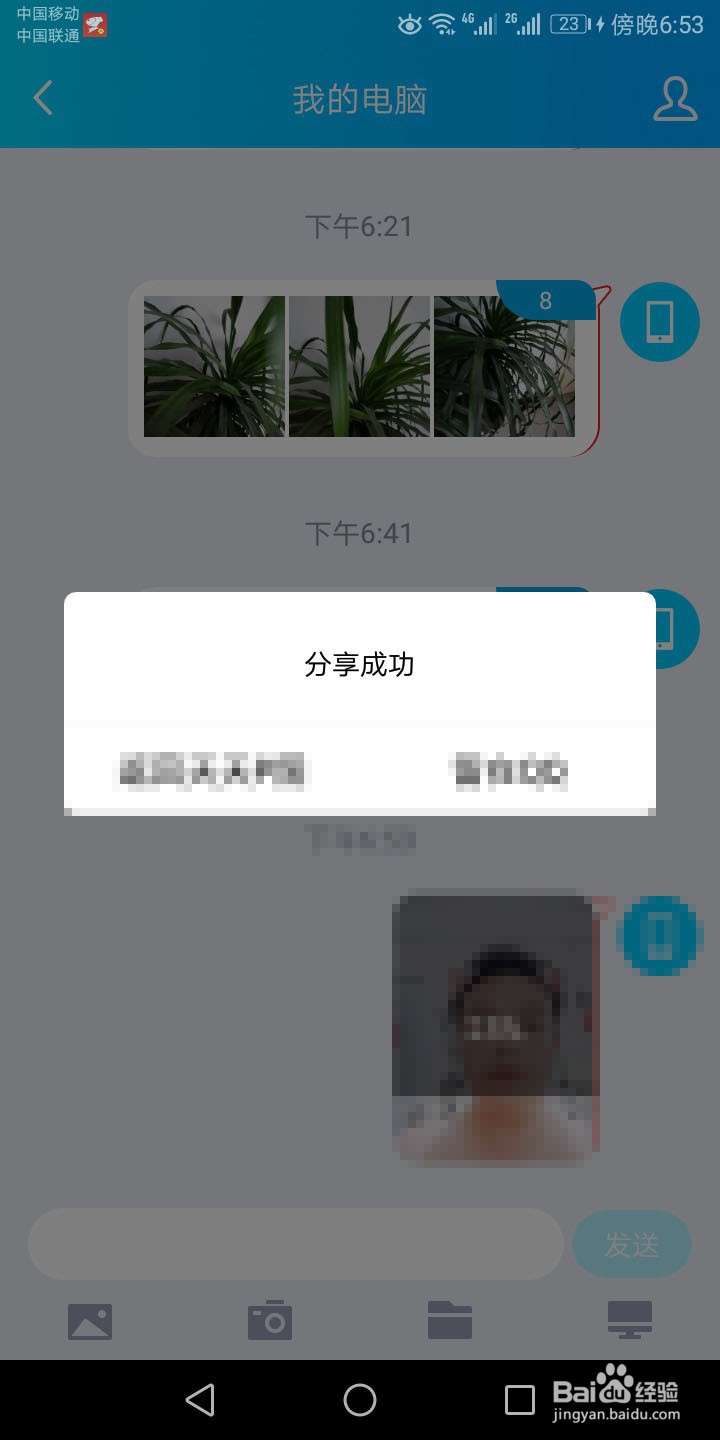Image resolution: width=720 pixels, height=1440 pixels.
Task: Open the first plant photo thumbnail
Action: pyautogui.click(x=213, y=366)
